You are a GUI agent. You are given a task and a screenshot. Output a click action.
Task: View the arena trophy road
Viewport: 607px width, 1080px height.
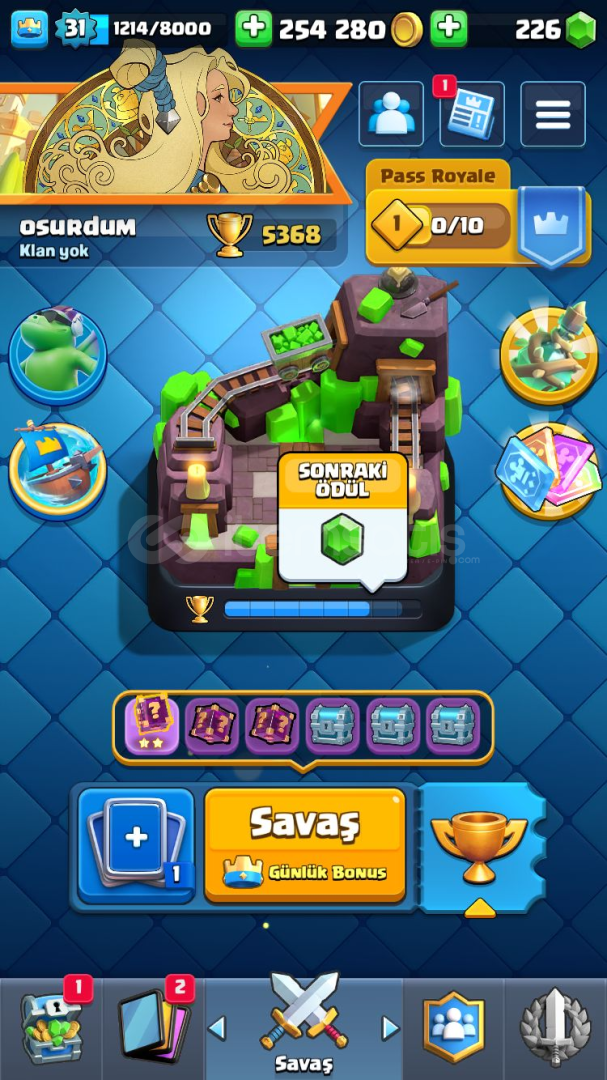tap(301, 451)
